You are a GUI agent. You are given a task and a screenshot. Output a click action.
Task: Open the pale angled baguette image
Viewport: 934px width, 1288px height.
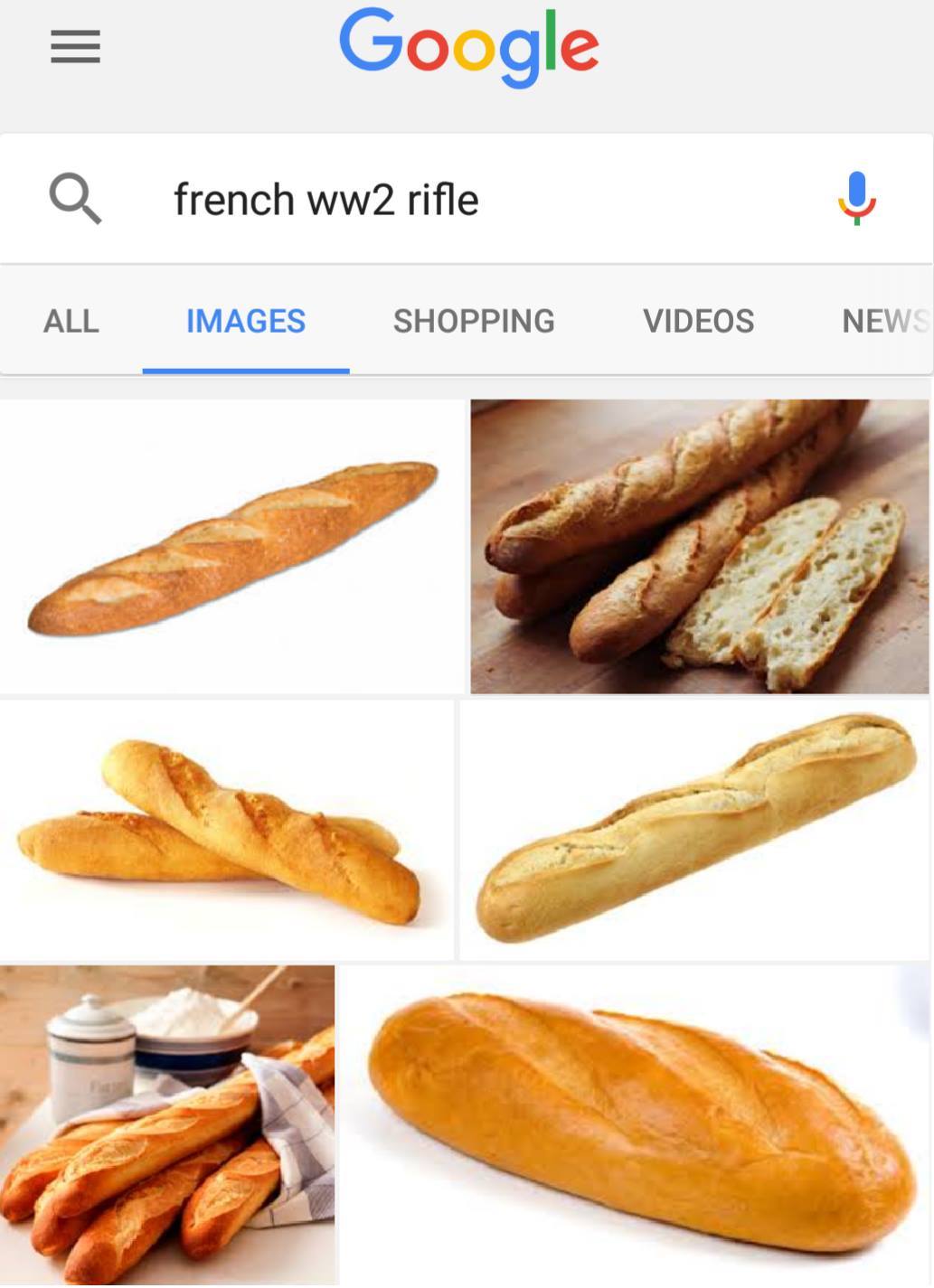[x=694, y=830]
